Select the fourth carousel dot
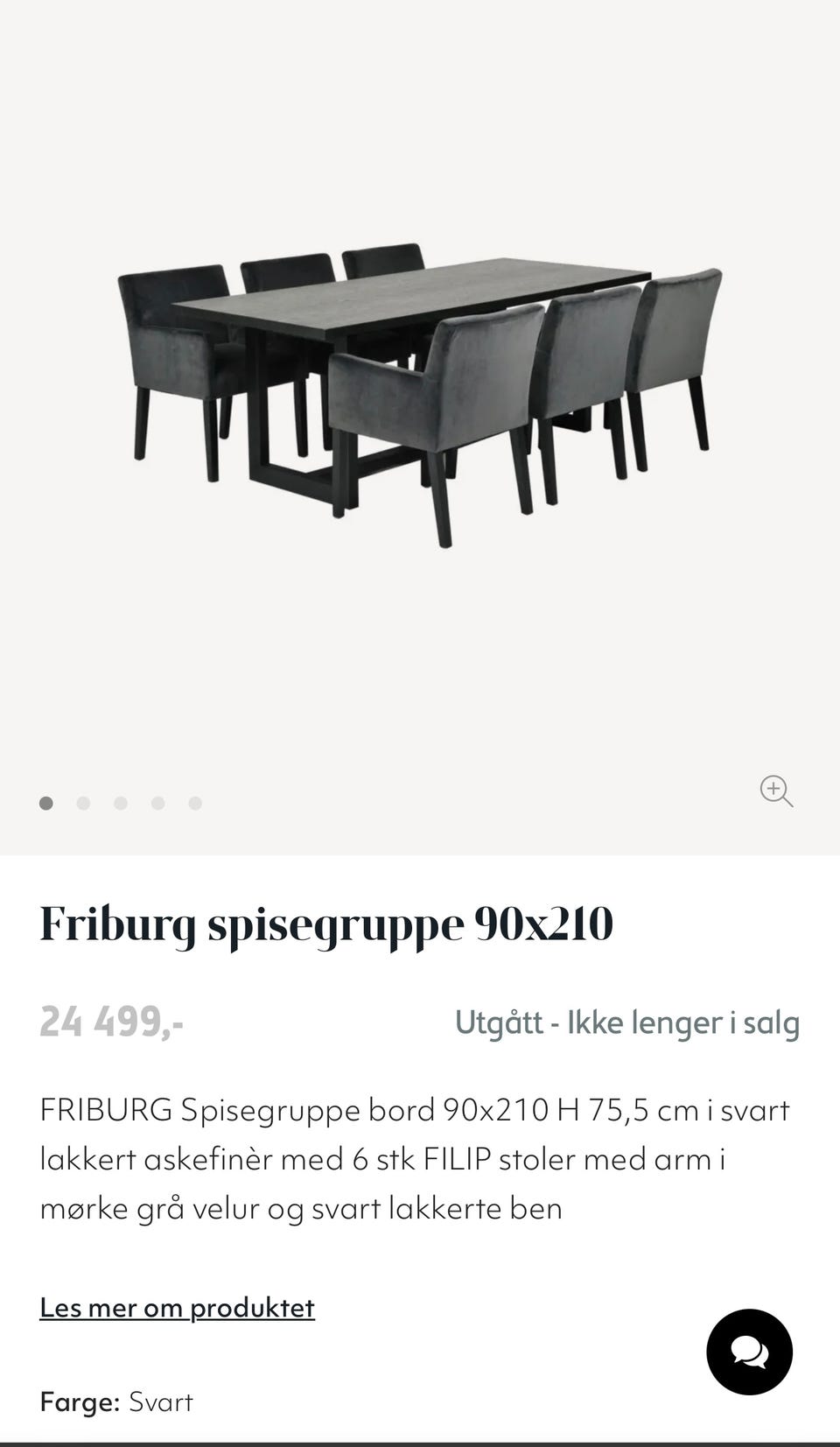Screen dimensions: 840x1447 [x=158, y=802]
